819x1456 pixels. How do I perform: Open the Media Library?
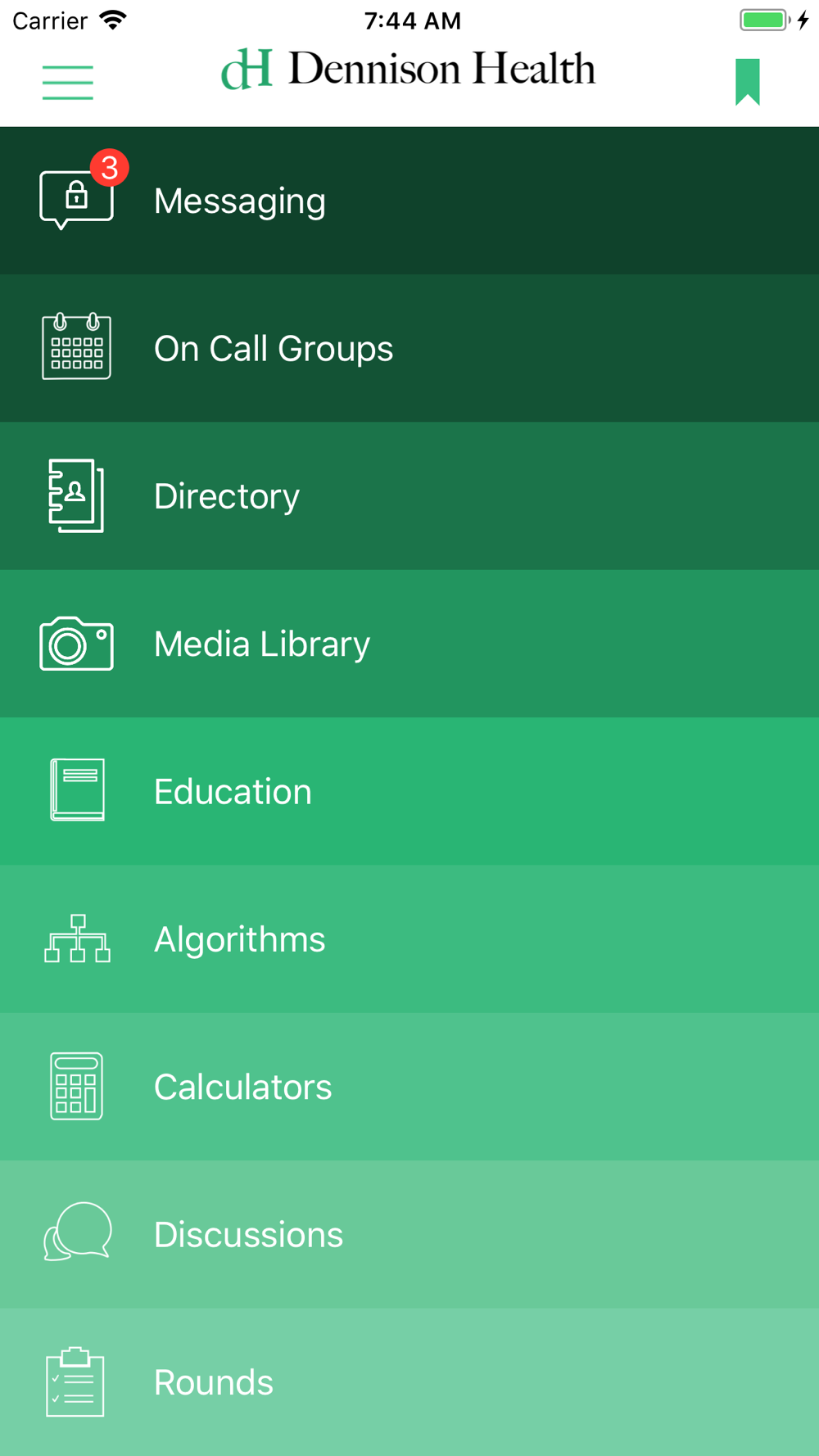[409, 644]
